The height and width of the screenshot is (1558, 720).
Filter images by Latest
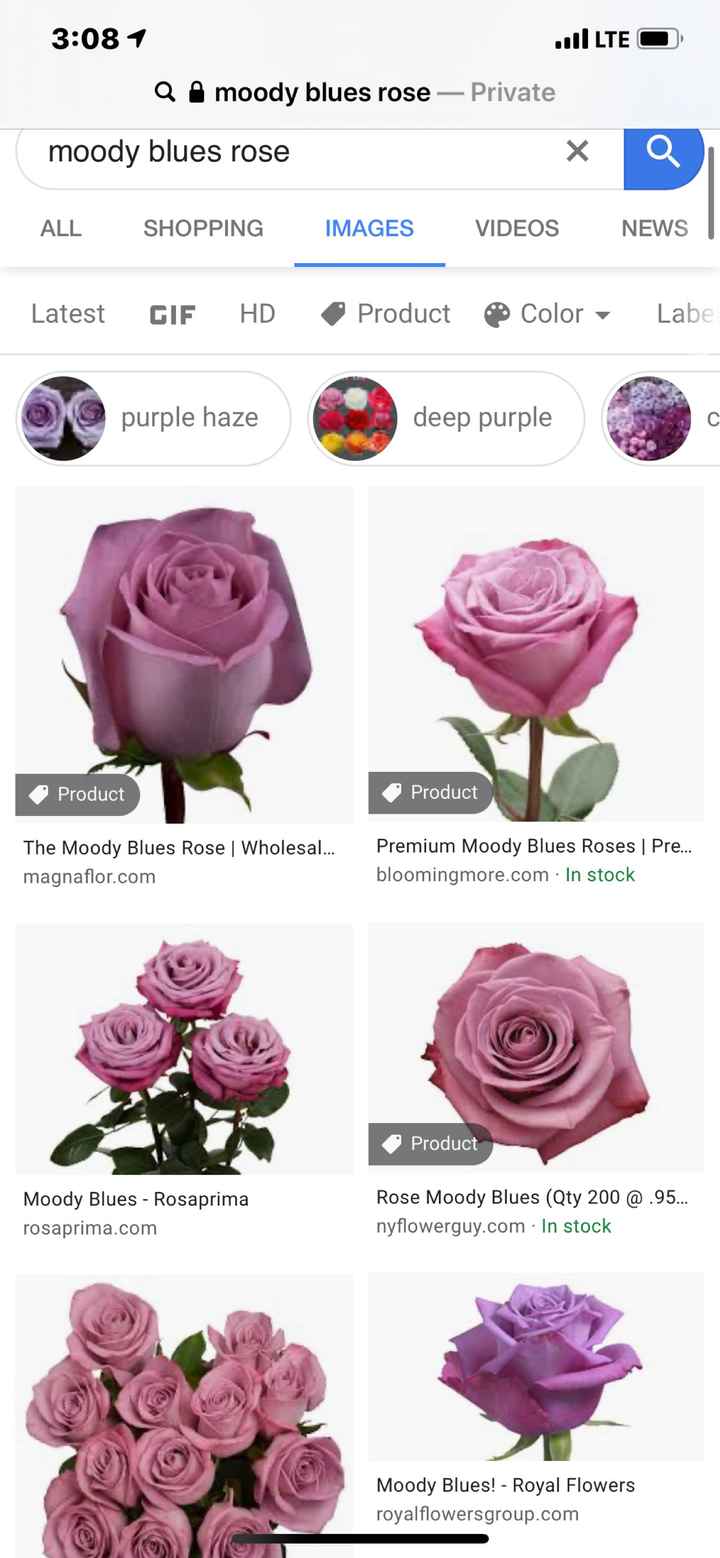68,314
